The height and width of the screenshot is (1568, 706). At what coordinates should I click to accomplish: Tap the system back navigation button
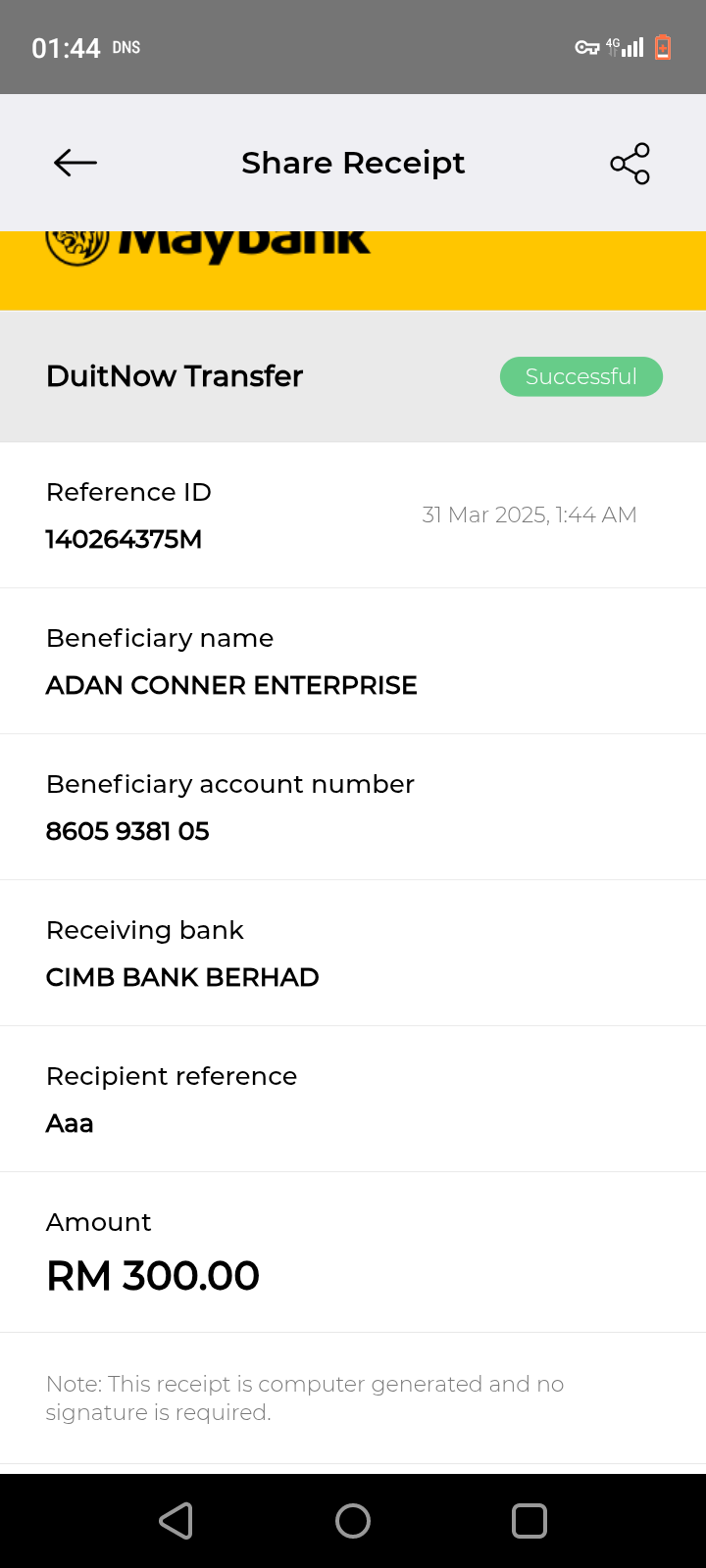coord(176,1521)
